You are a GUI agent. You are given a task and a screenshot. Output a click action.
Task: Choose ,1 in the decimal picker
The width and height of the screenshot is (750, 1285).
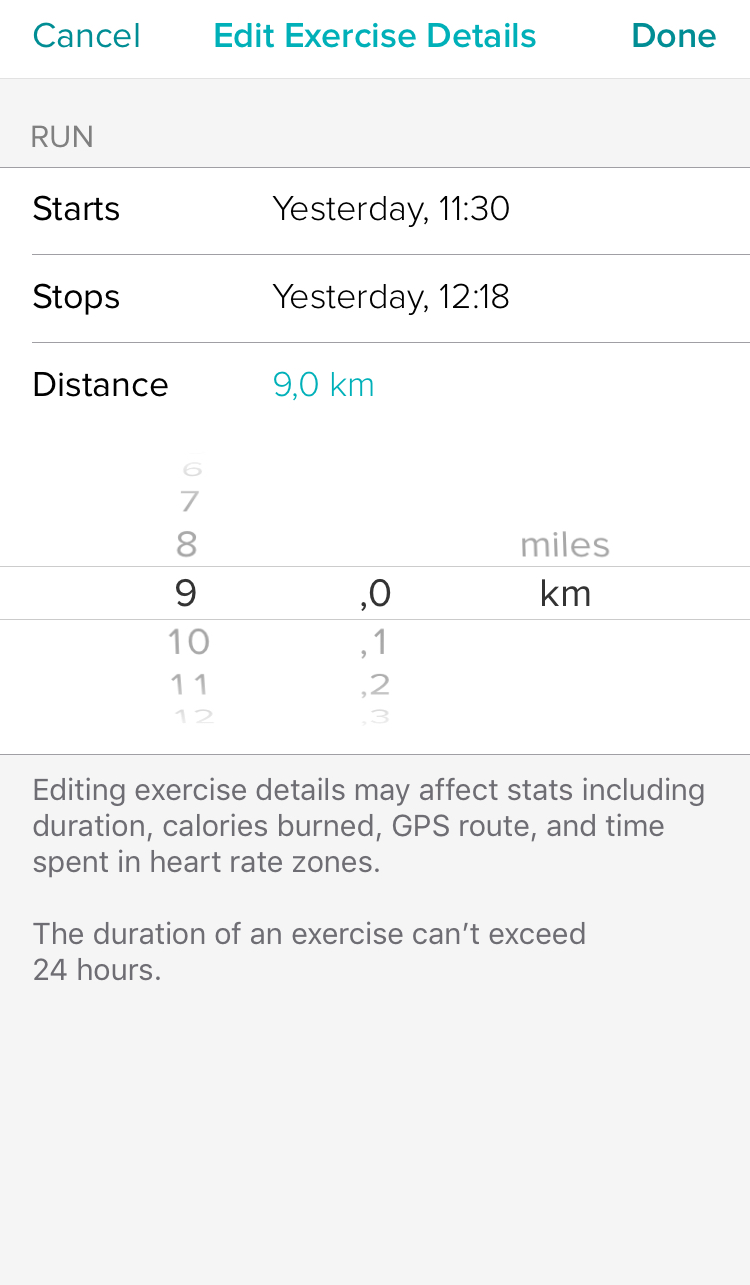click(x=375, y=643)
